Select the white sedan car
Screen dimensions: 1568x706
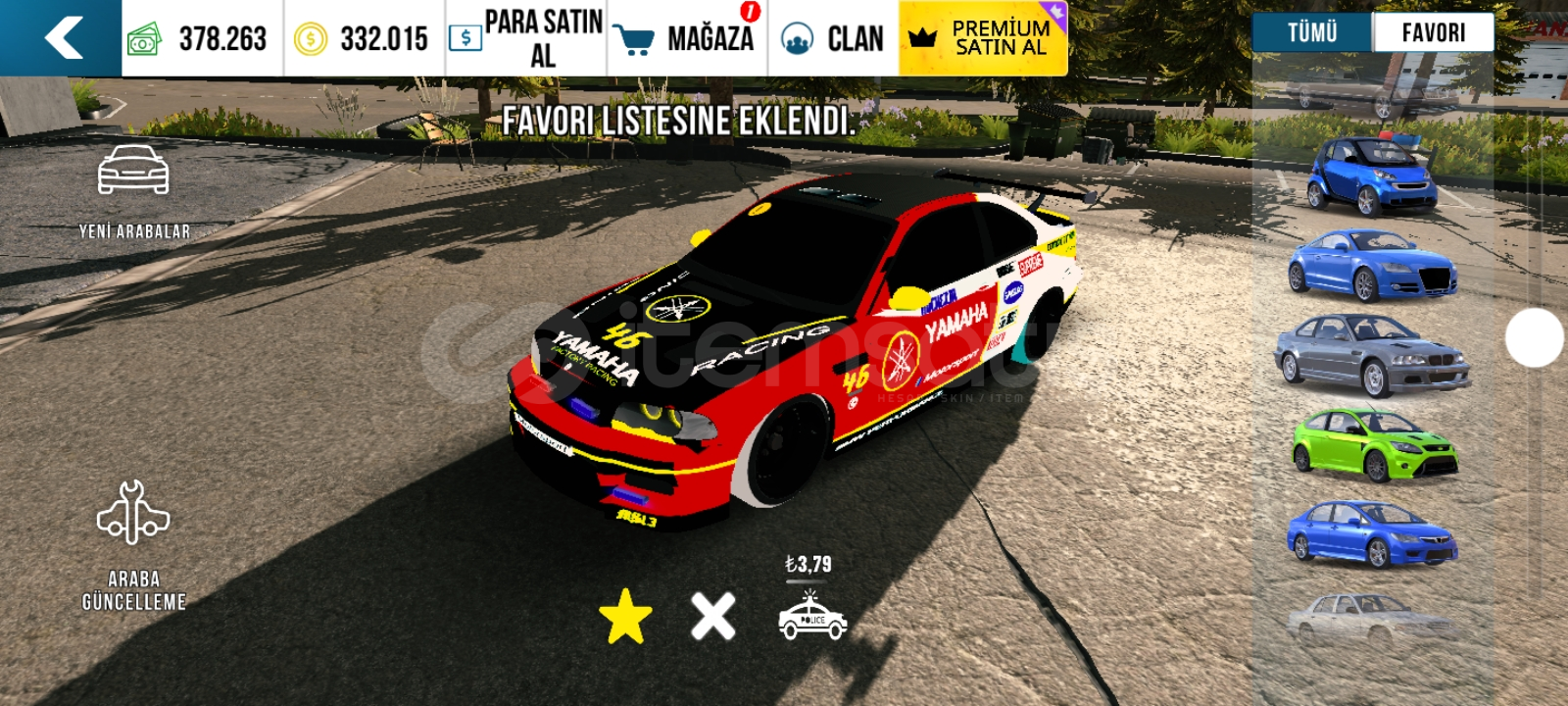[1371, 620]
